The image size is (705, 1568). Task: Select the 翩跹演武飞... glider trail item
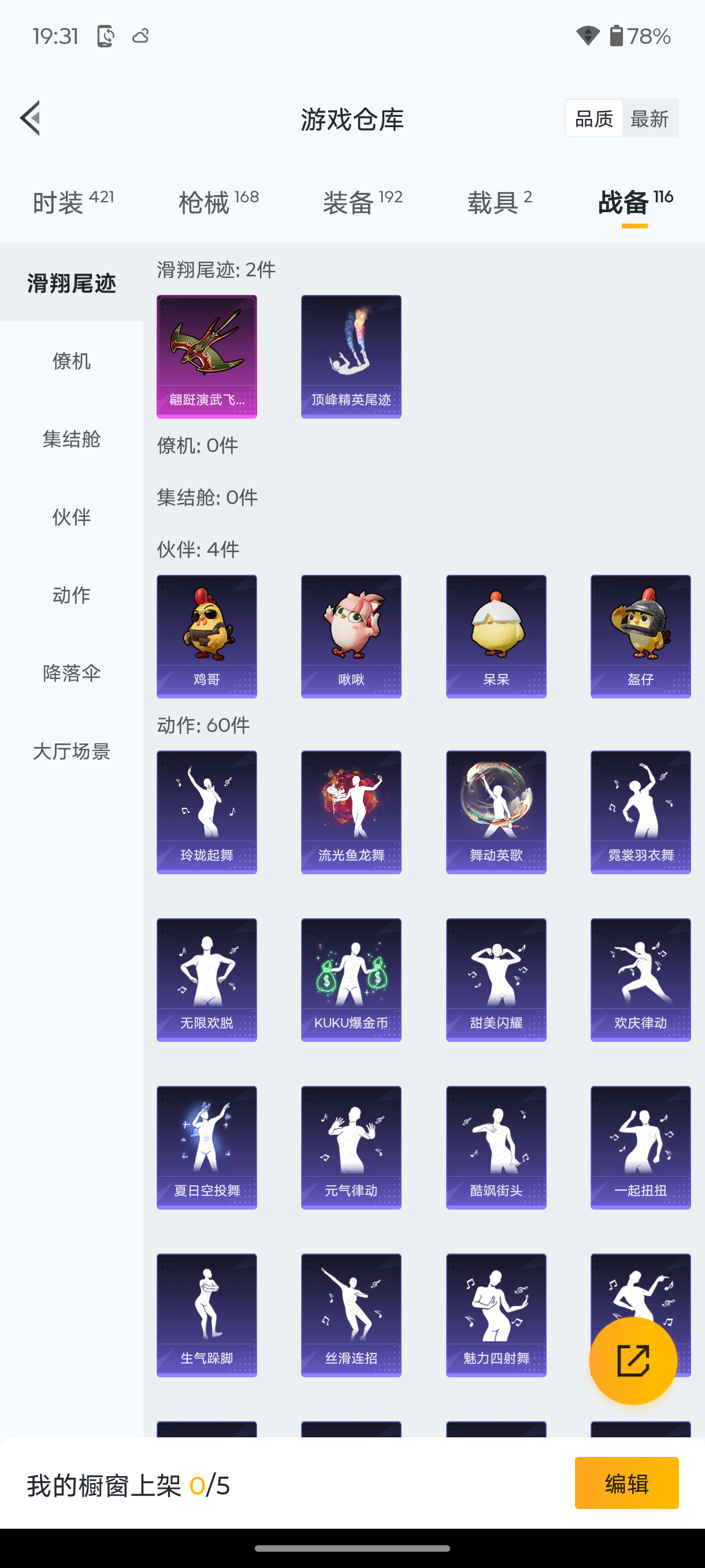(206, 356)
